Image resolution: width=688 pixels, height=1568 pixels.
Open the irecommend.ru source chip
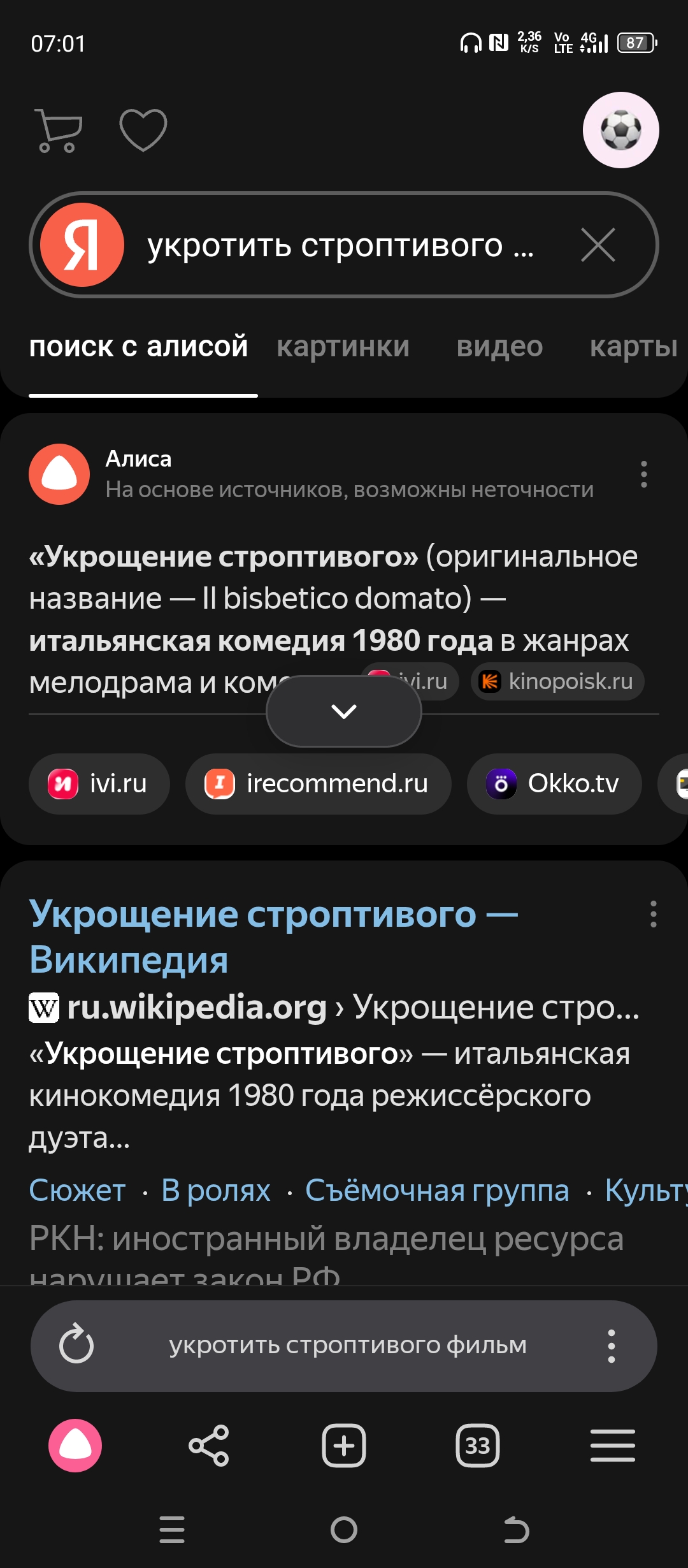click(318, 783)
